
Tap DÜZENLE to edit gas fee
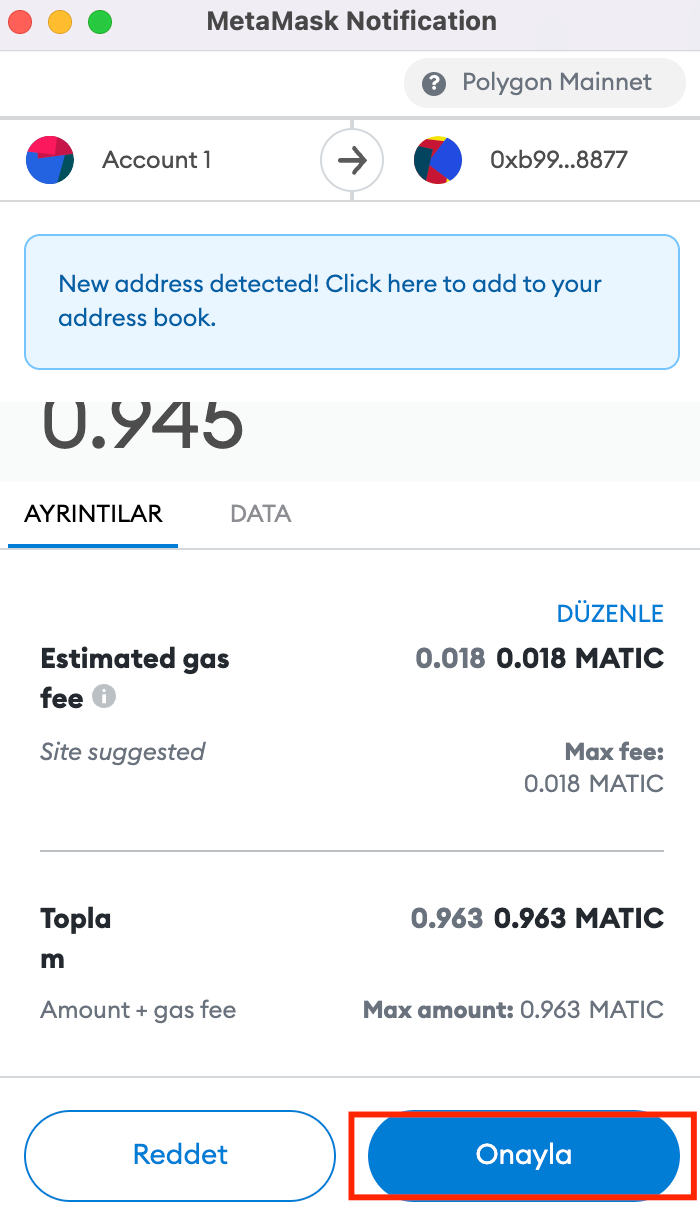610,613
